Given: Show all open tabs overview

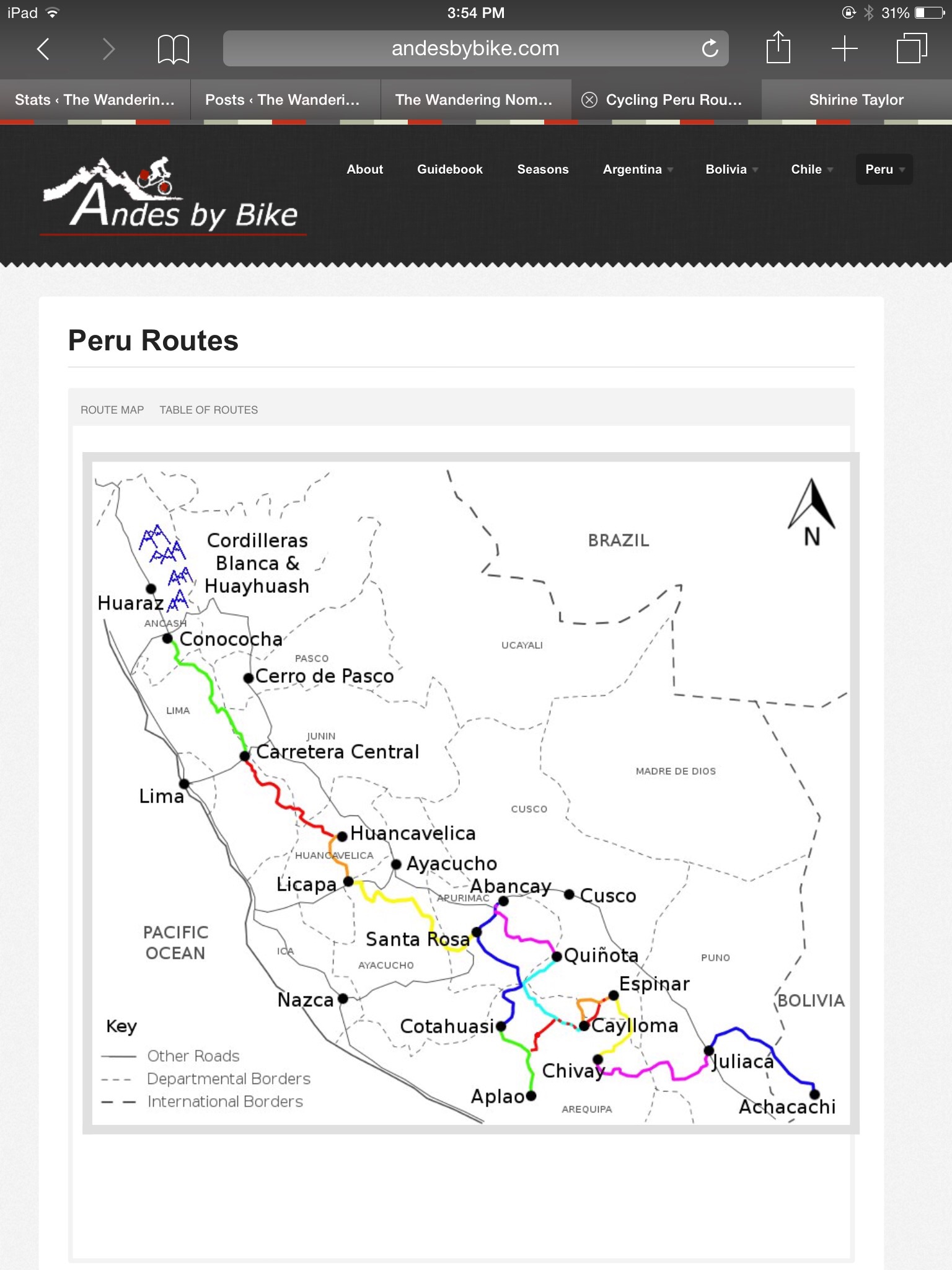Looking at the screenshot, I should [911, 48].
